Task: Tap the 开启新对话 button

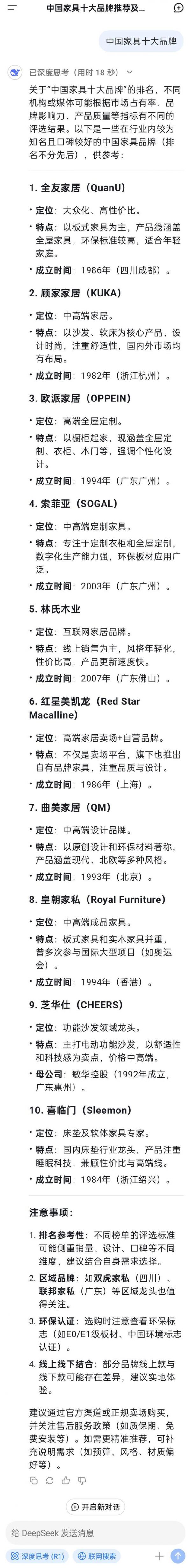Action: coord(95,1507)
